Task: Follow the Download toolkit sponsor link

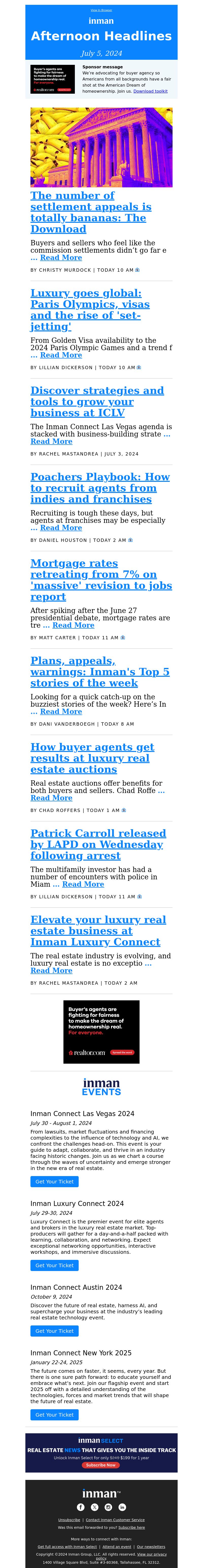Action: [150, 91]
